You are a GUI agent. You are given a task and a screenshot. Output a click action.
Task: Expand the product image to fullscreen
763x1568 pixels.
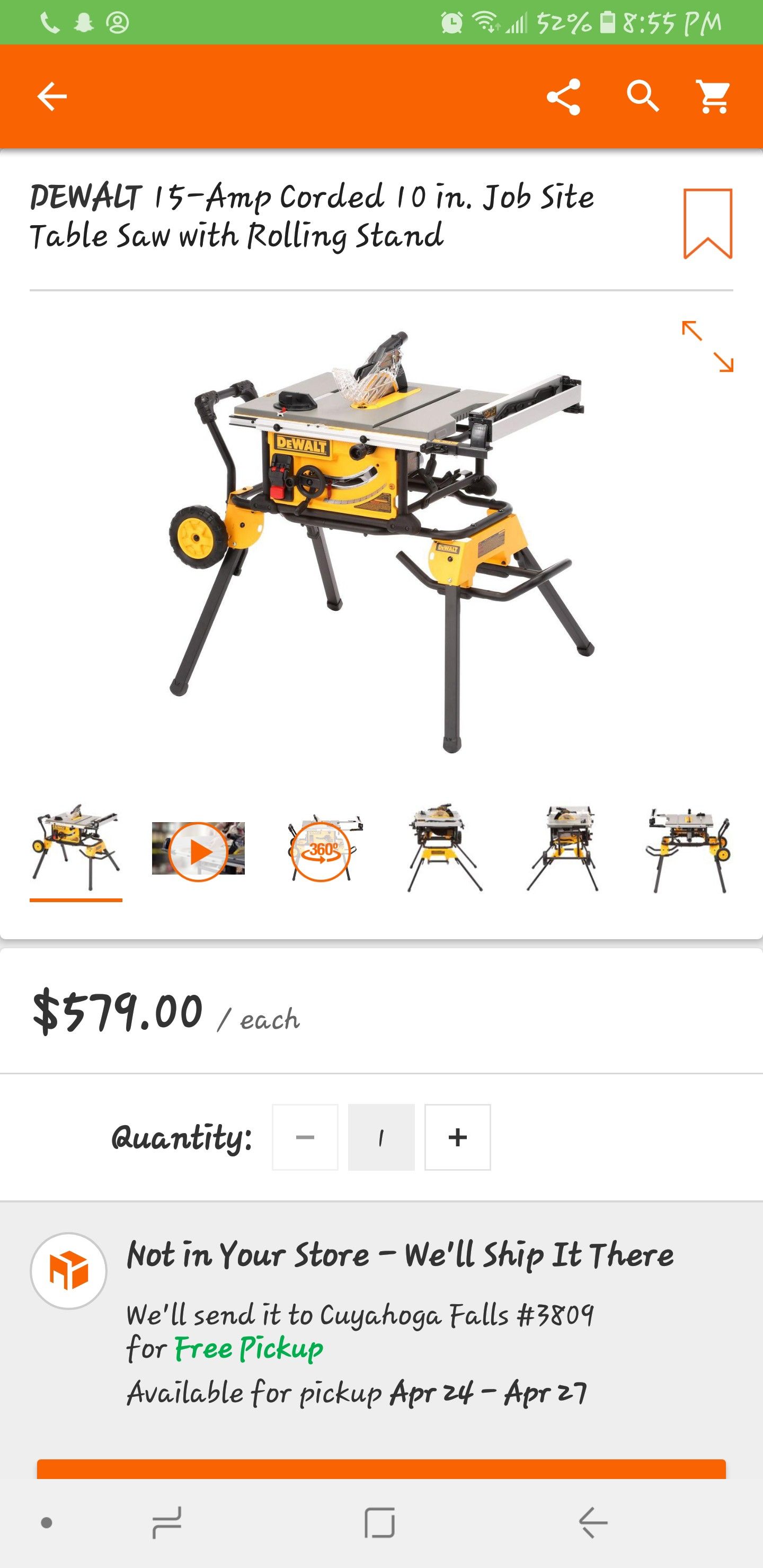pos(707,346)
